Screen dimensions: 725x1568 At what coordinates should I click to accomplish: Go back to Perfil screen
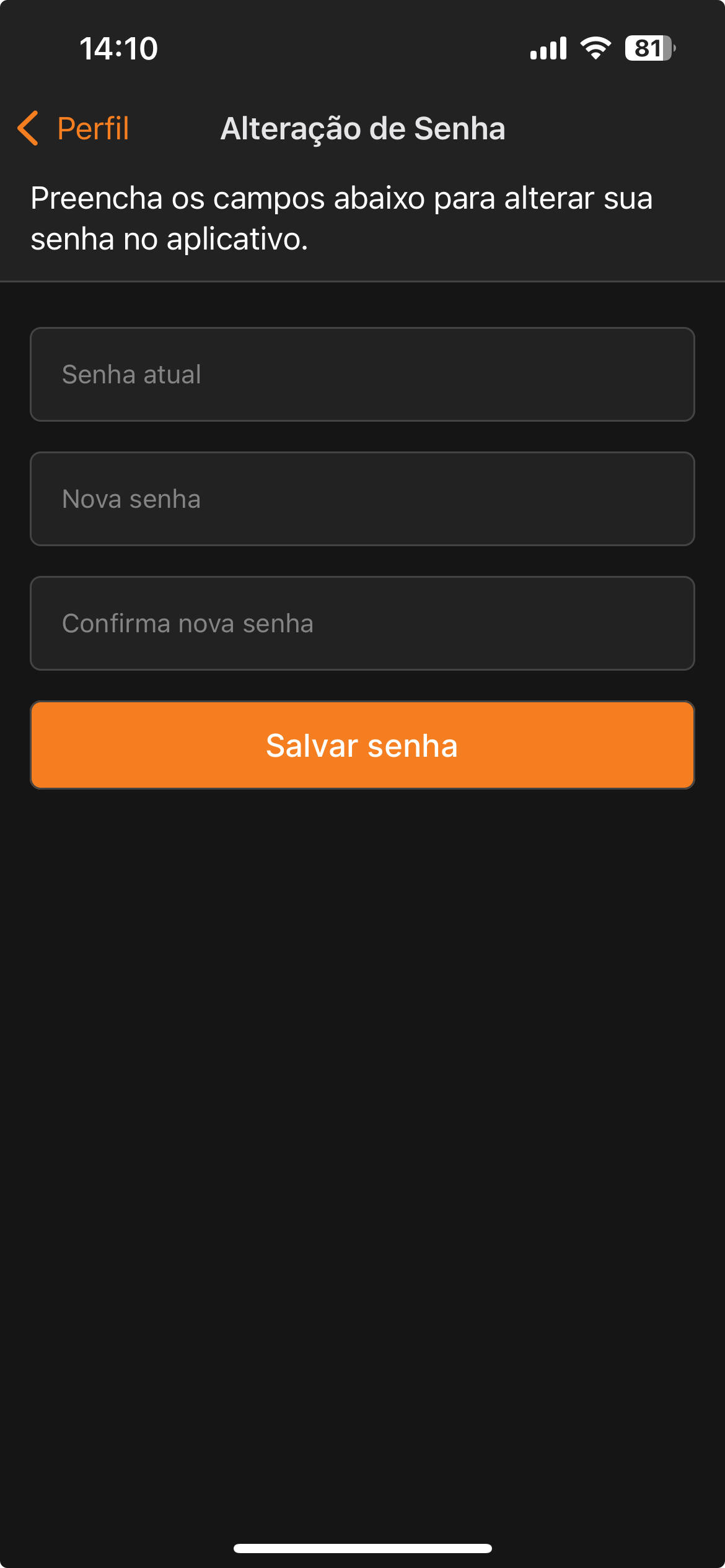click(x=74, y=128)
